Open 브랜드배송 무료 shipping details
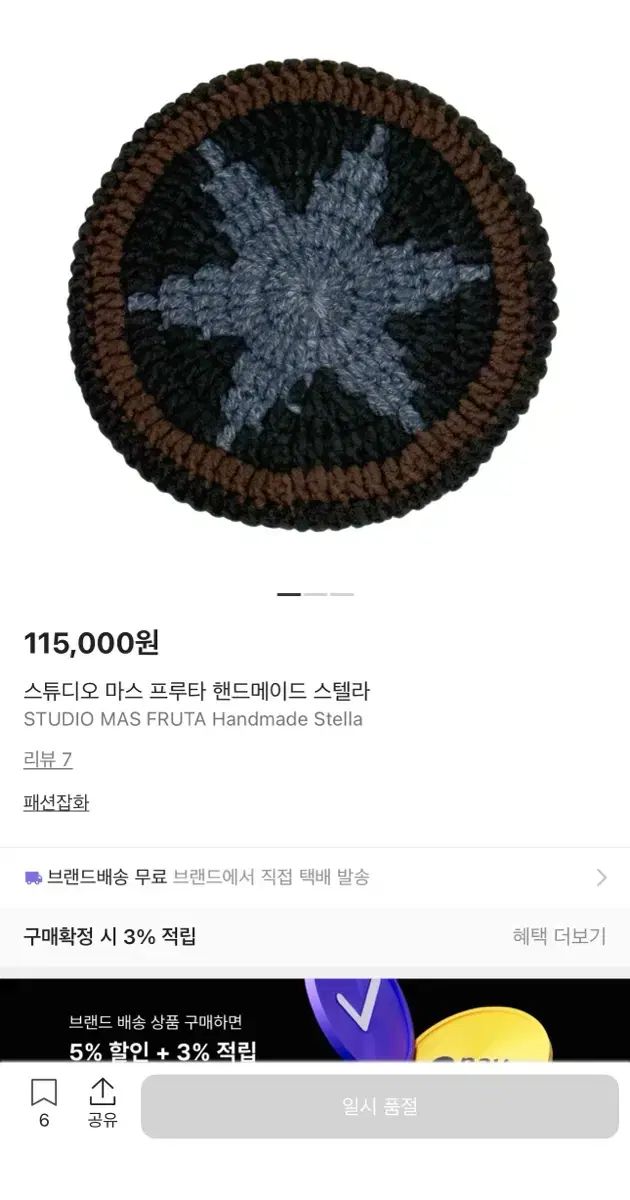The height and width of the screenshot is (1200, 630). click(315, 877)
